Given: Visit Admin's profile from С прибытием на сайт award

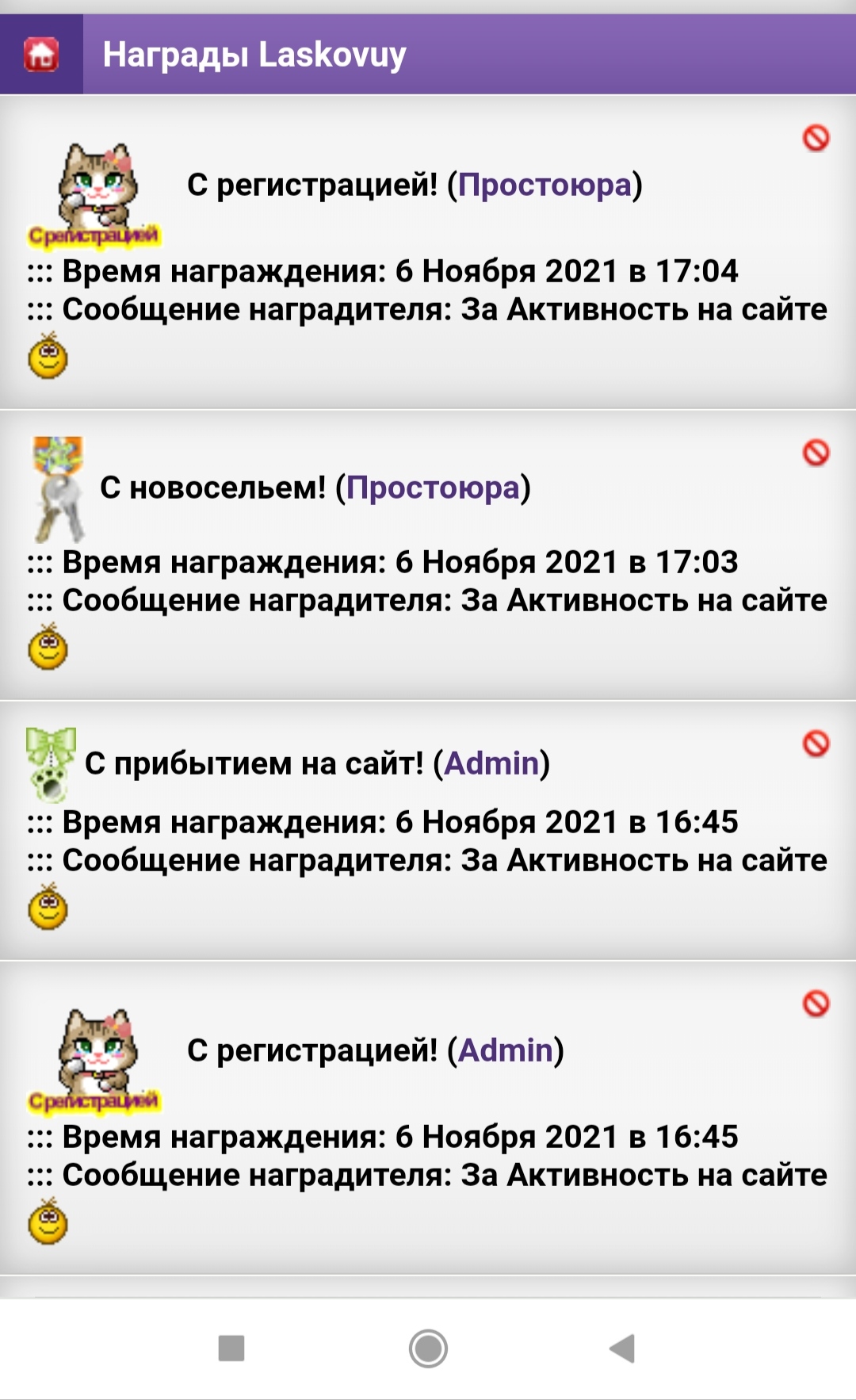Looking at the screenshot, I should coord(491,763).
